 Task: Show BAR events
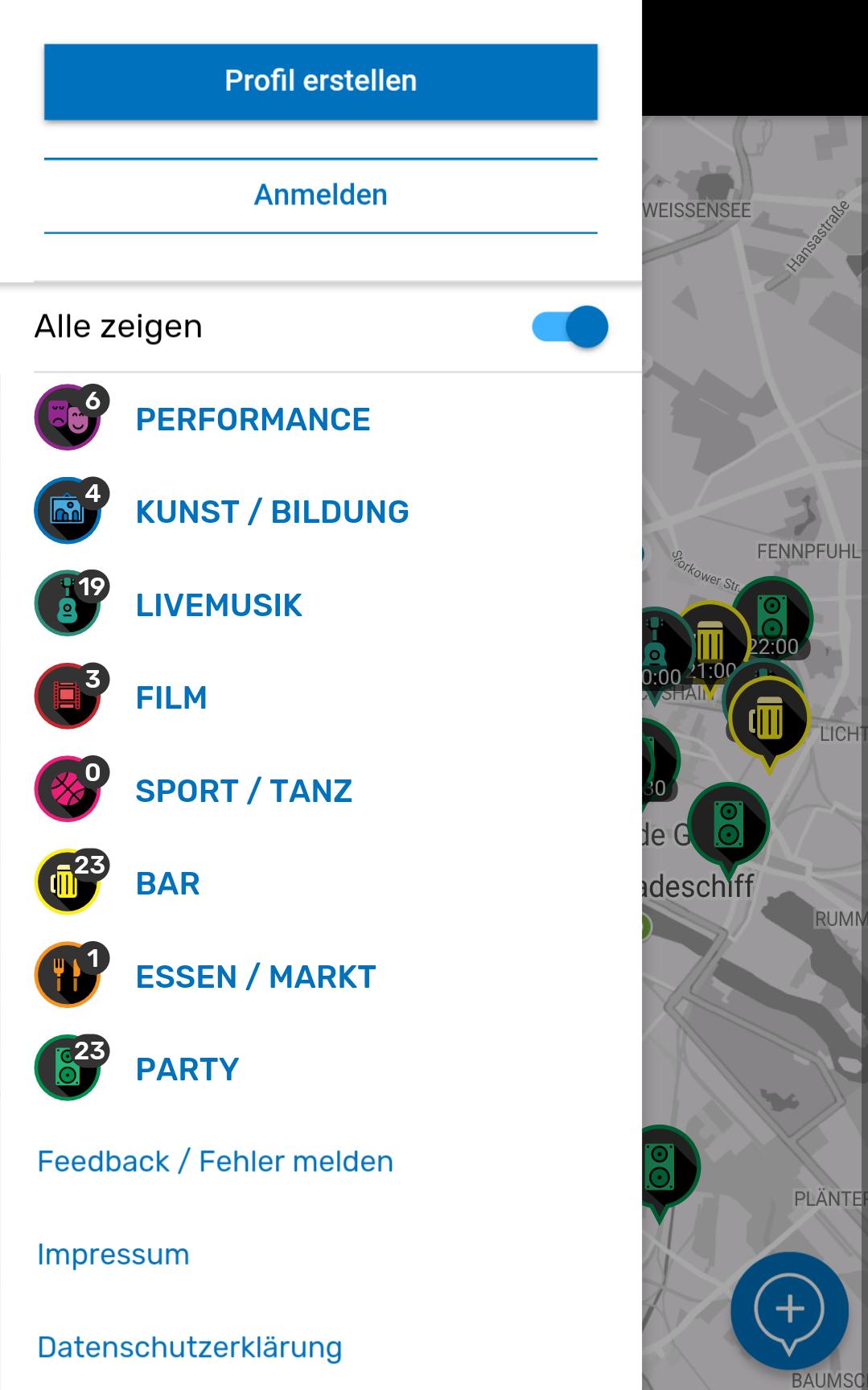click(x=167, y=883)
